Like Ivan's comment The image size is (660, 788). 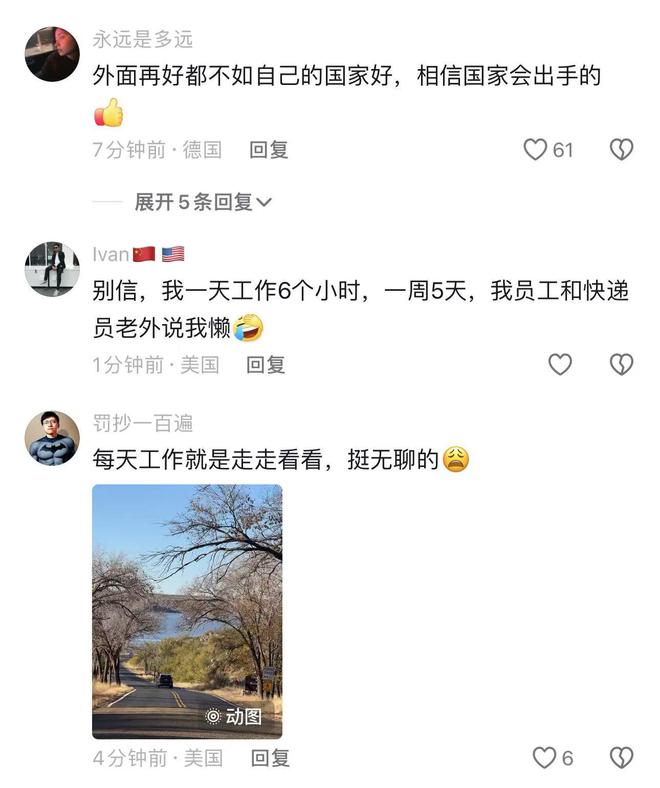coord(560,364)
